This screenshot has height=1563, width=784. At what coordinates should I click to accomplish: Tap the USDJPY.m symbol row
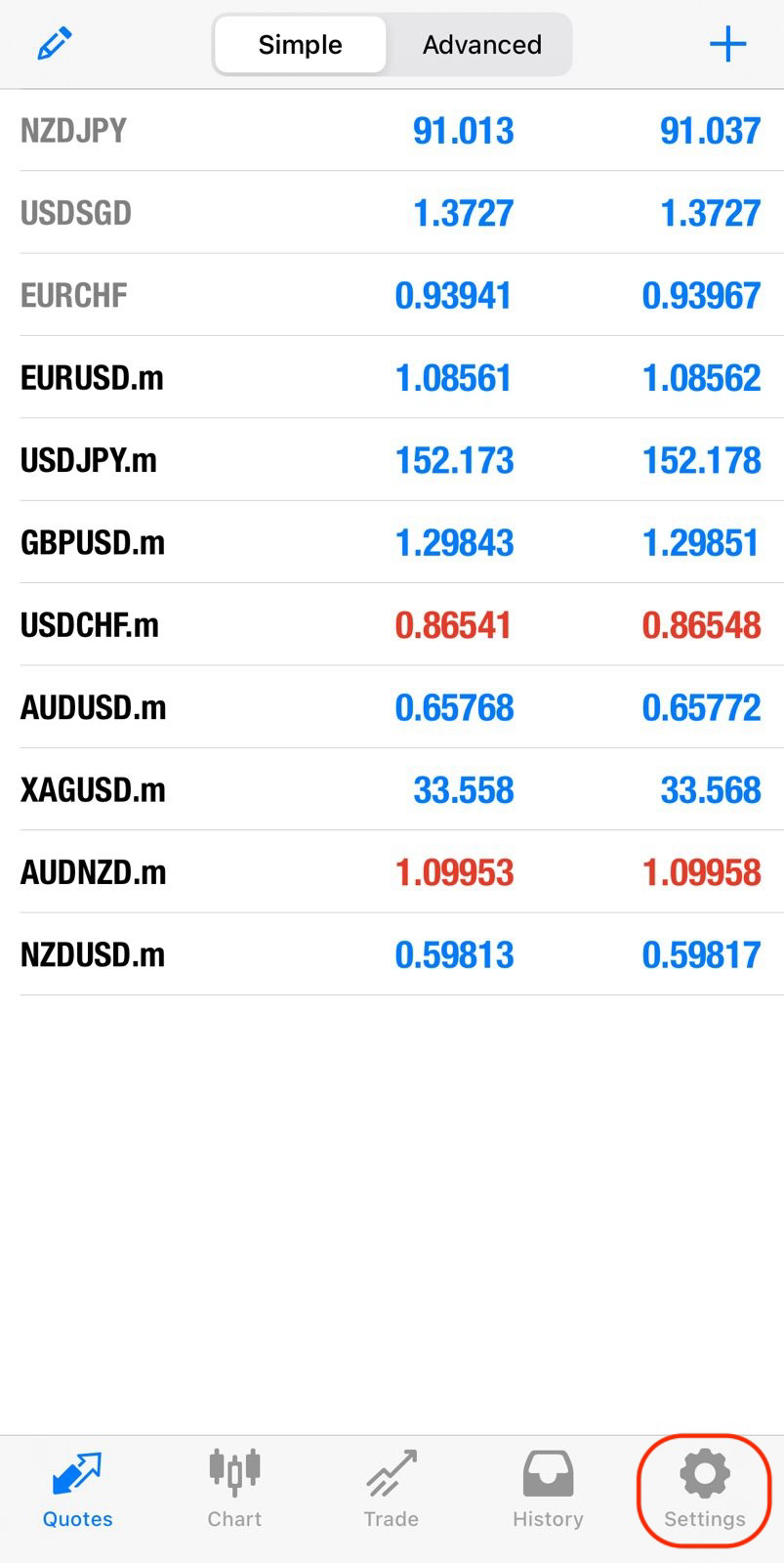tap(392, 460)
